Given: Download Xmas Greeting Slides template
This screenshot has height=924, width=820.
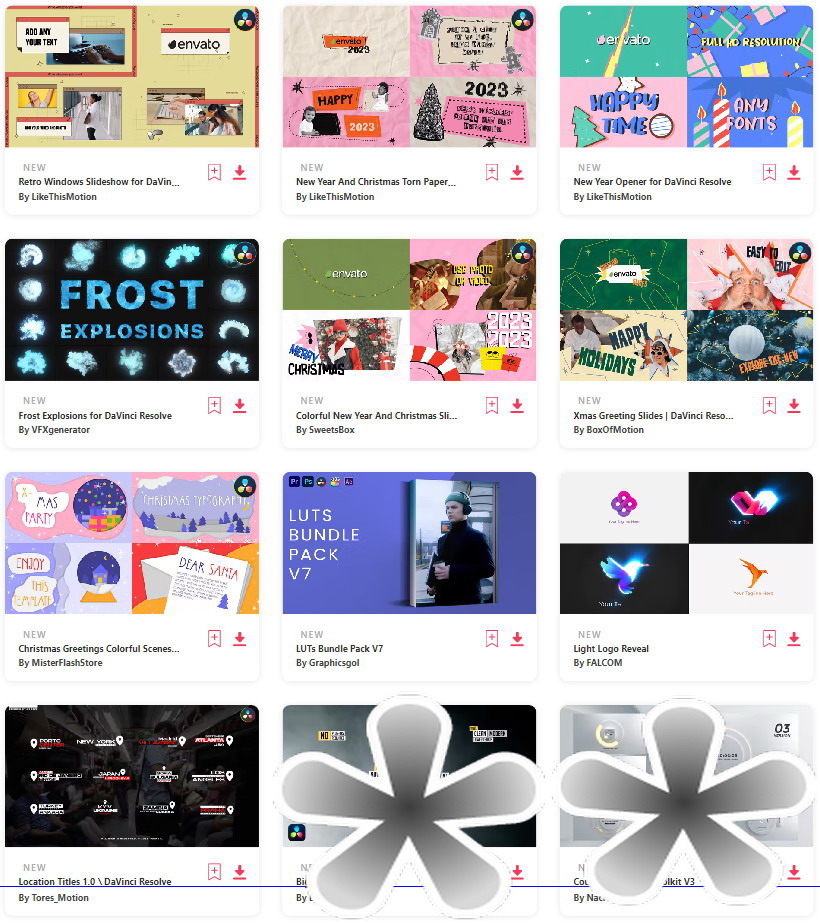Looking at the screenshot, I should pos(794,405).
